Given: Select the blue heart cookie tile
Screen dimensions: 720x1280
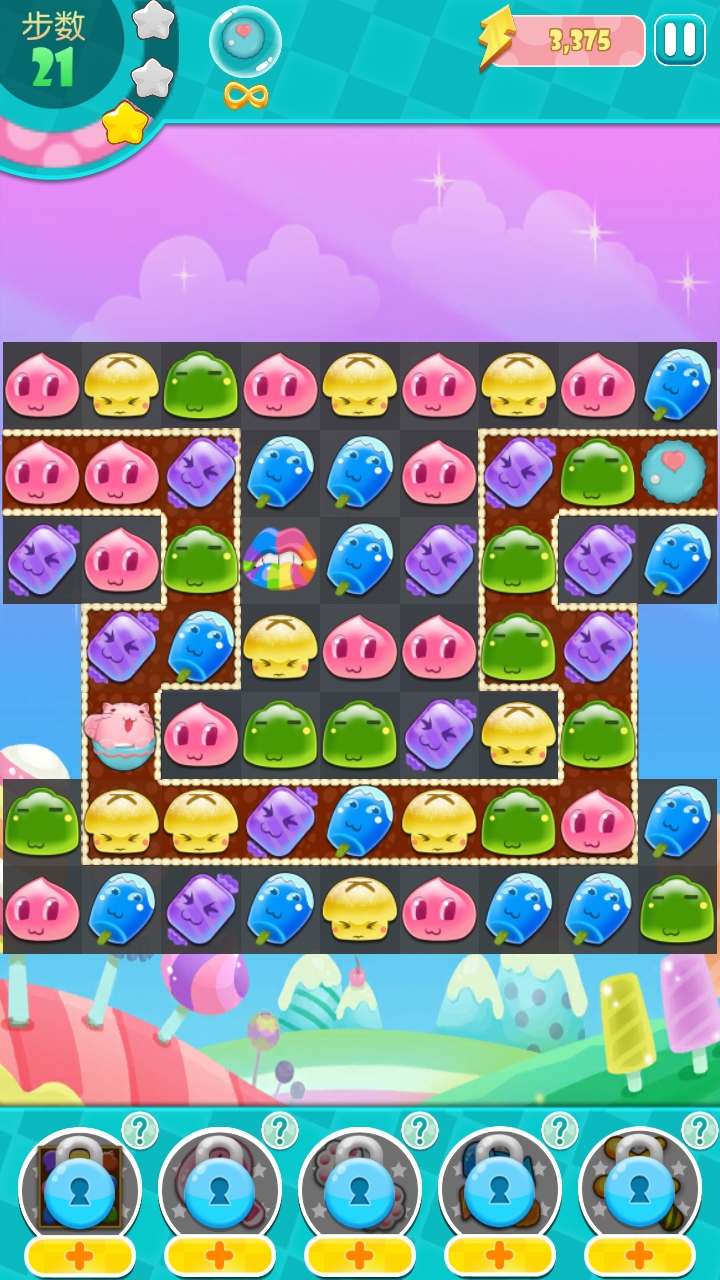Looking at the screenshot, I should coord(673,468).
